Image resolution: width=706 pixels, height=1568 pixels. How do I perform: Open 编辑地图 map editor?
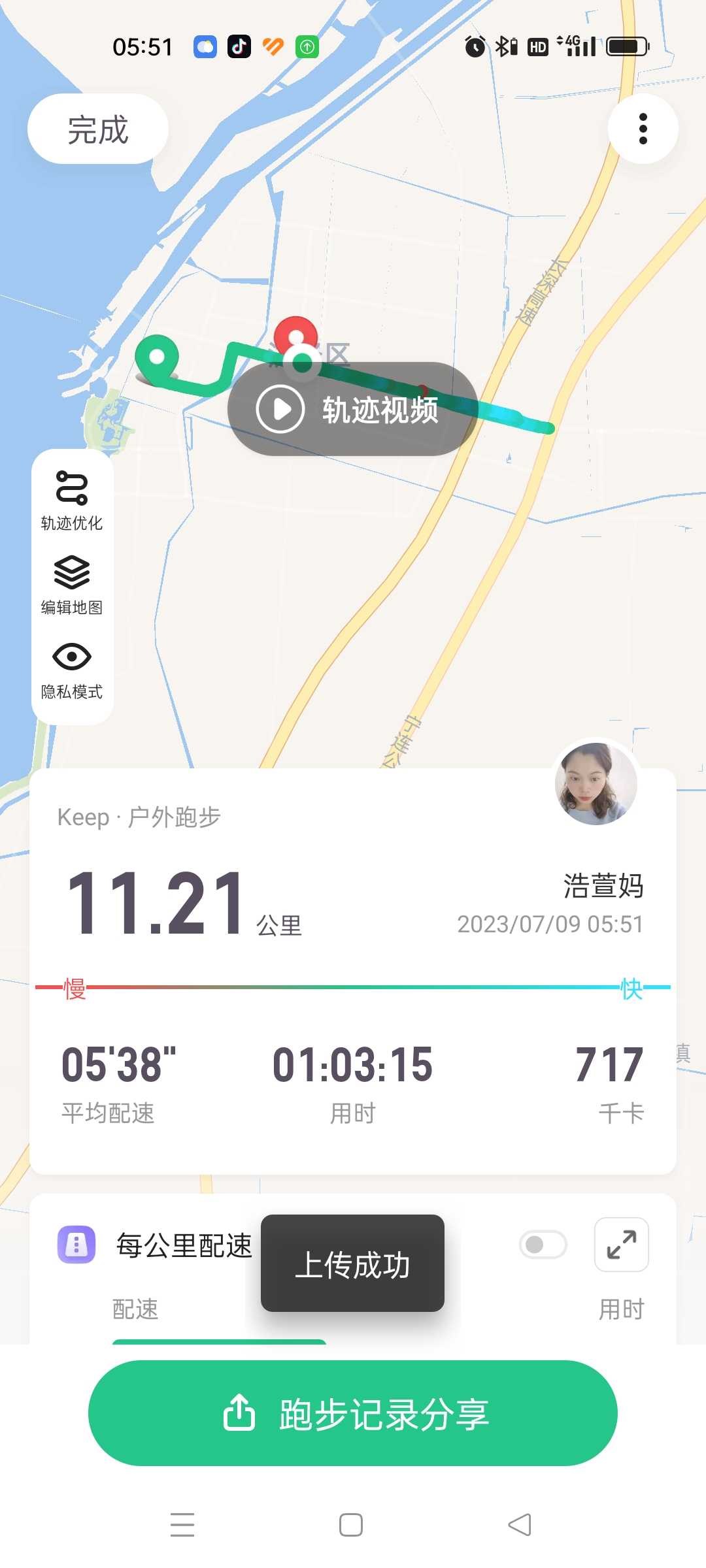point(72,585)
